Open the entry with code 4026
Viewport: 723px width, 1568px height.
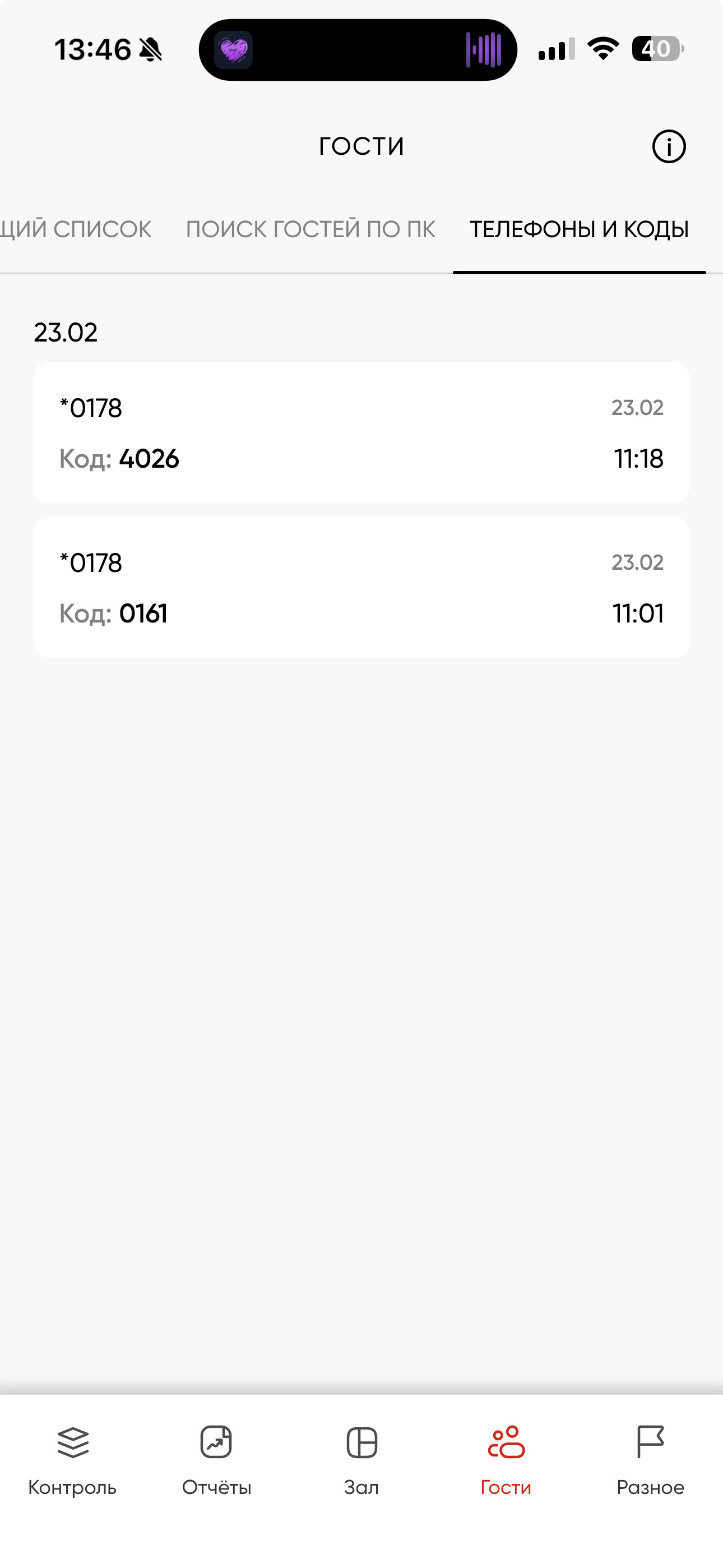(x=361, y=433)
